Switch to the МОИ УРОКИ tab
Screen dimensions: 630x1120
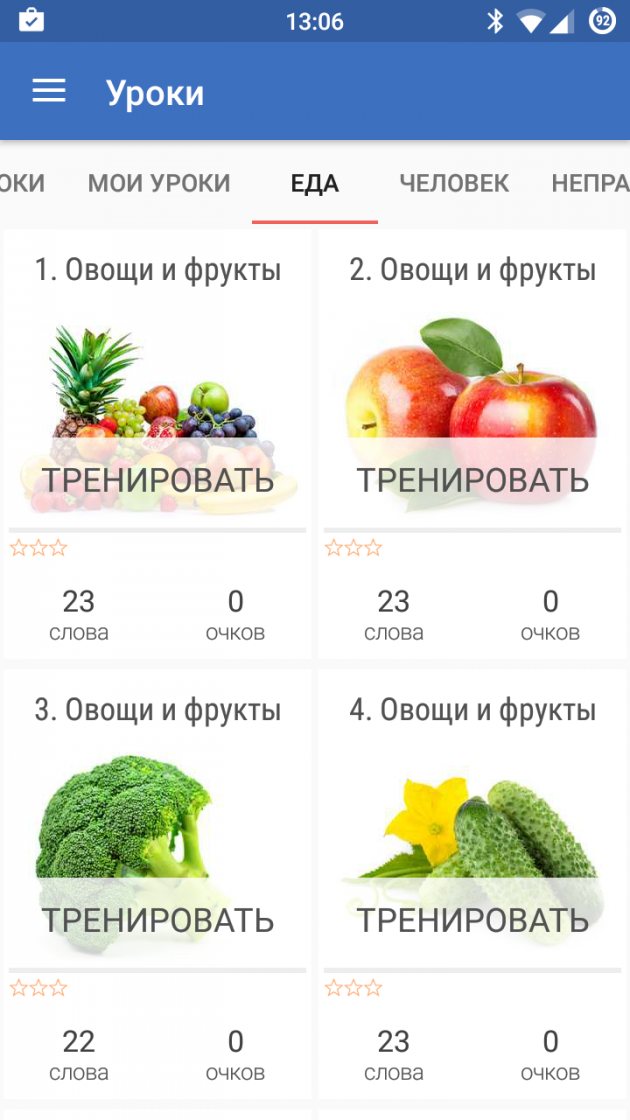click(x=159, y=184)
